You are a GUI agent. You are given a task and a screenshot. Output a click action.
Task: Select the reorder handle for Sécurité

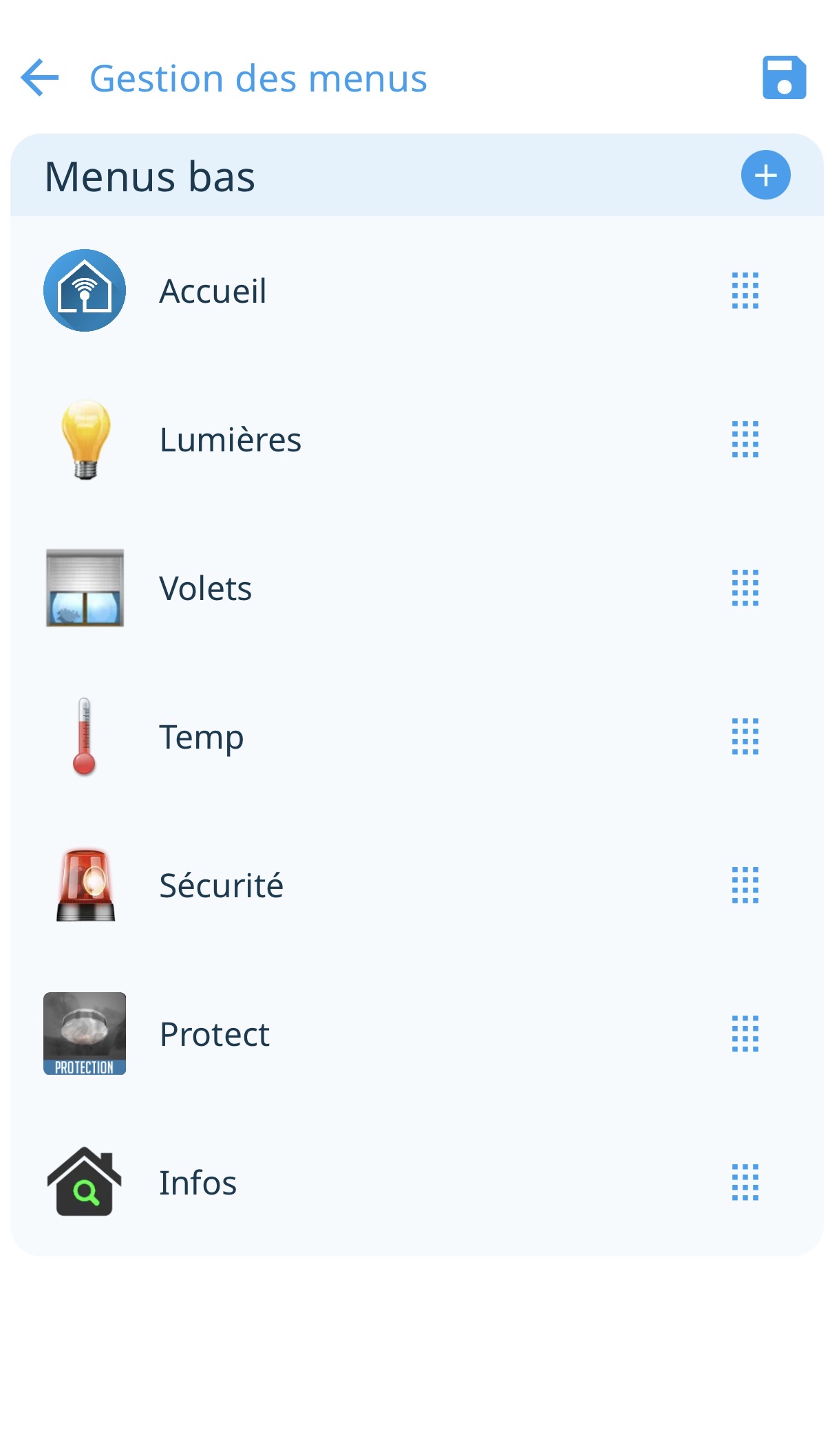[745, 886]
